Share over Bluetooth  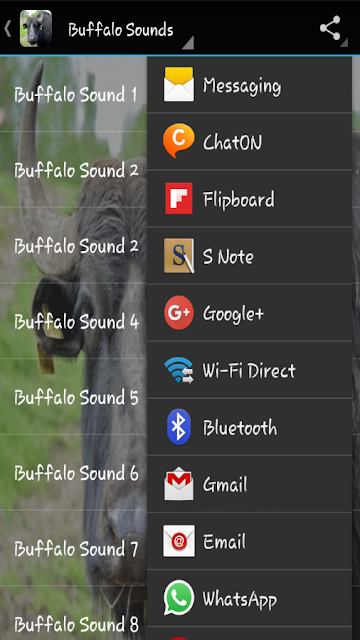click(249, 427)
